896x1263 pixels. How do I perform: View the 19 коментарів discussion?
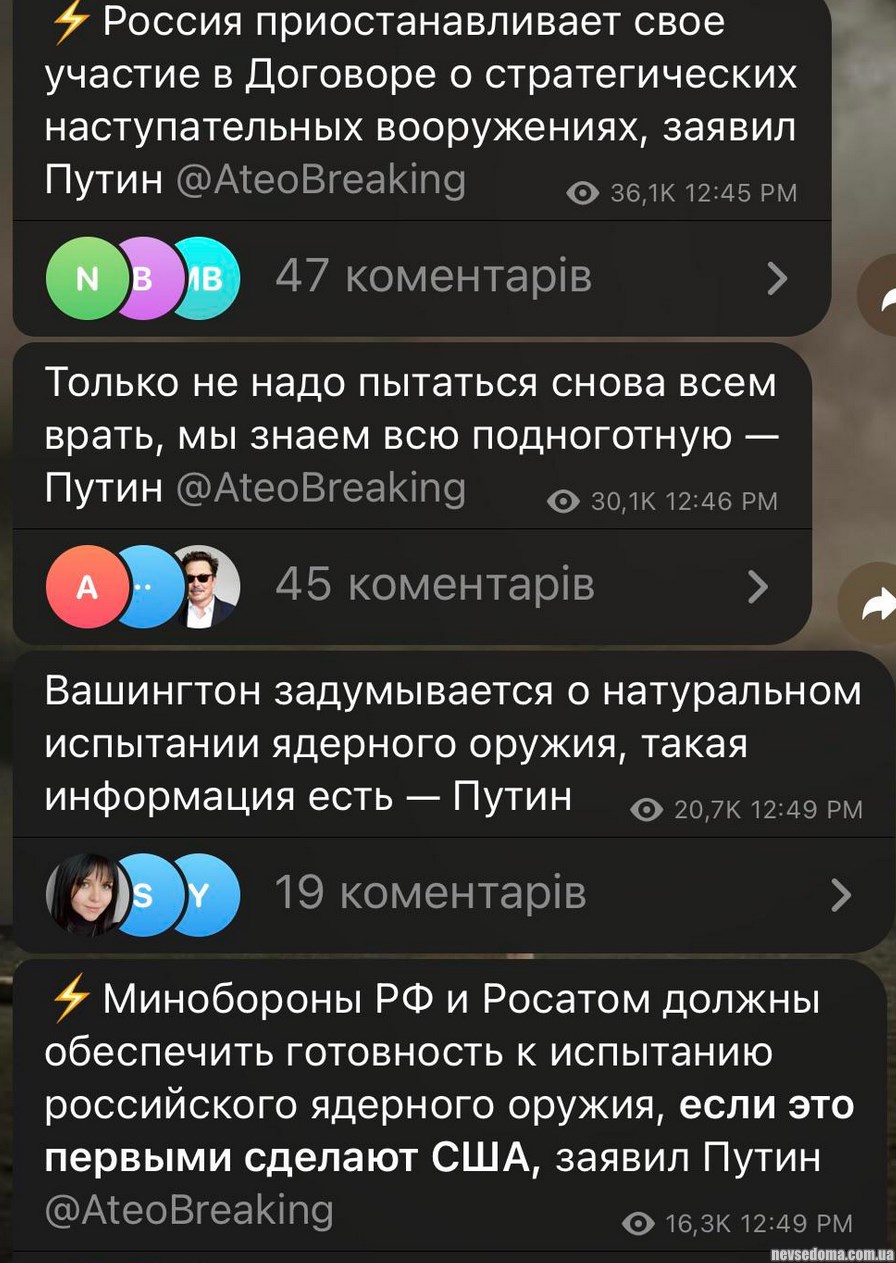(x=430, y=894)
